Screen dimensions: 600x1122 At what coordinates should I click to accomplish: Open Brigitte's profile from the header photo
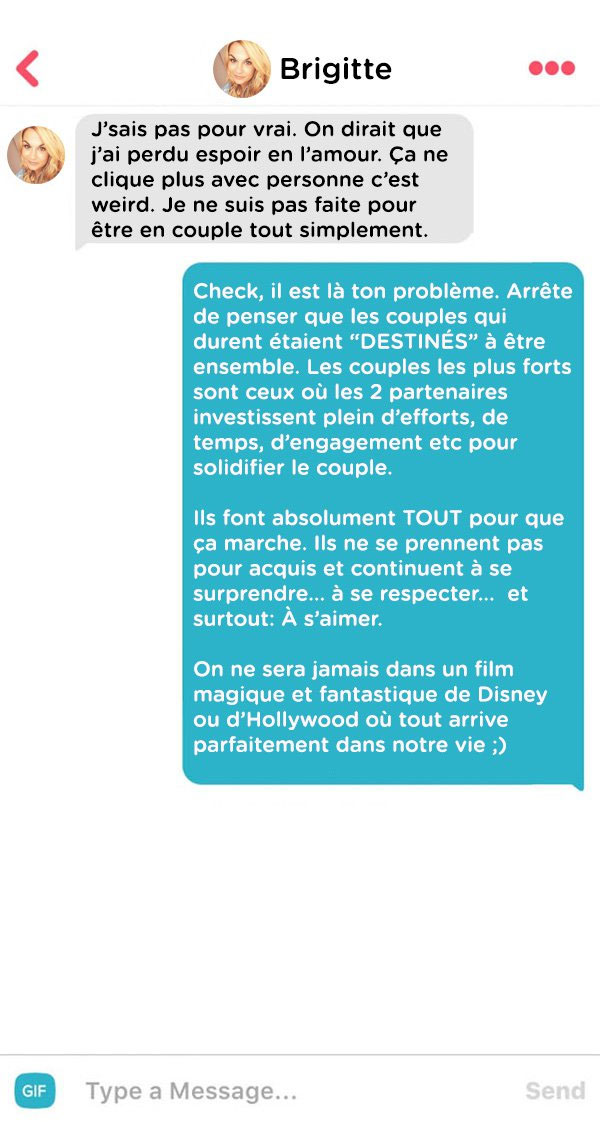click(242, 69)
